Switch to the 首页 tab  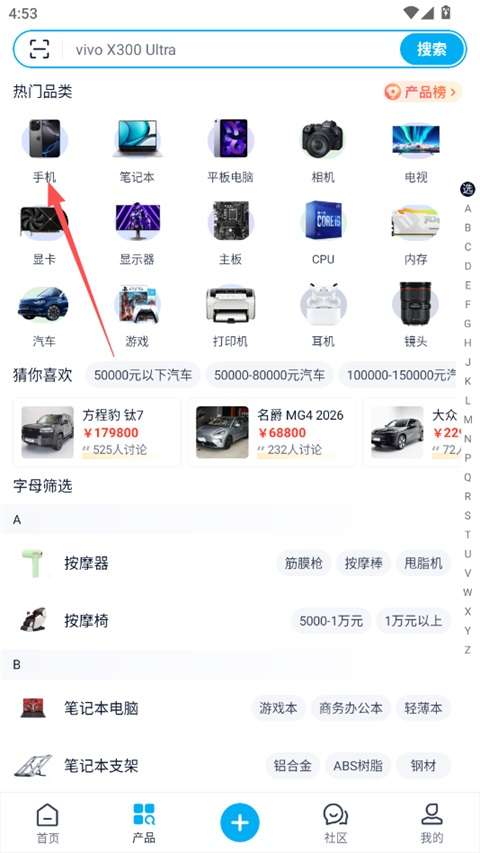pyautogui.click(x=47, y=823)
